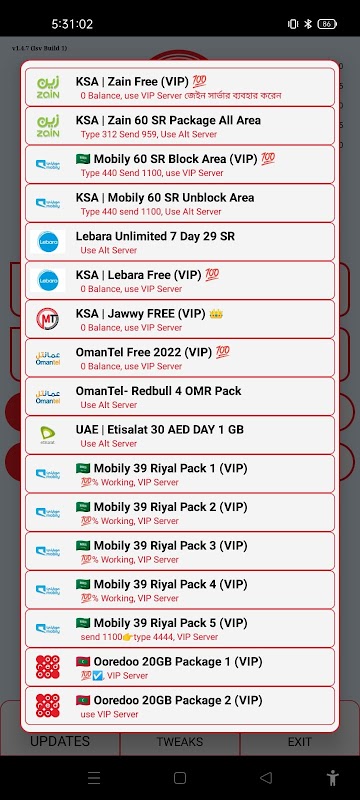Pick KSA | Mobily 60 SR Unblock Area
Viewport: 360px width, 800px height.
click(180, 203)
